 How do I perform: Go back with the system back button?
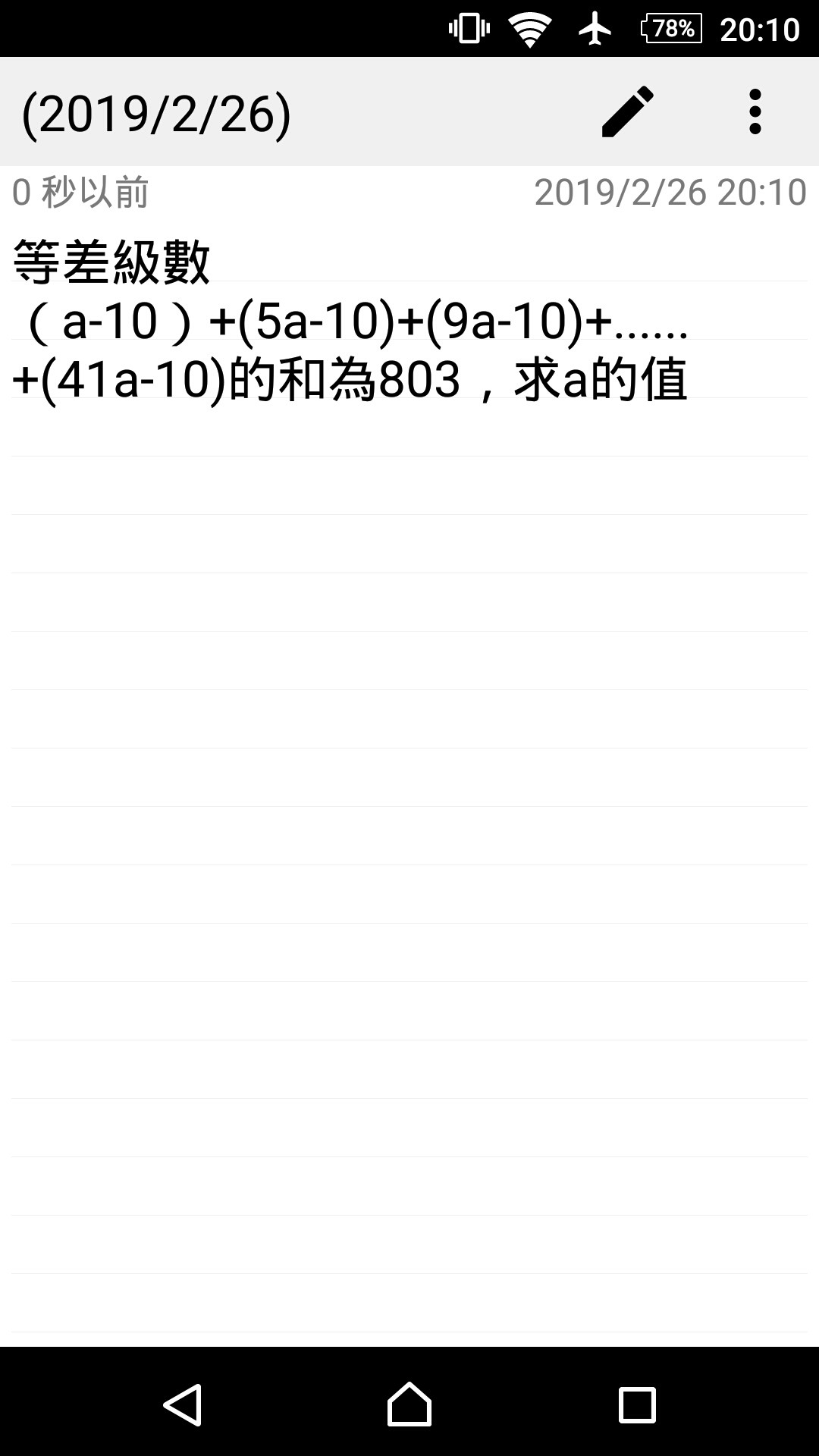point(183,1404)
